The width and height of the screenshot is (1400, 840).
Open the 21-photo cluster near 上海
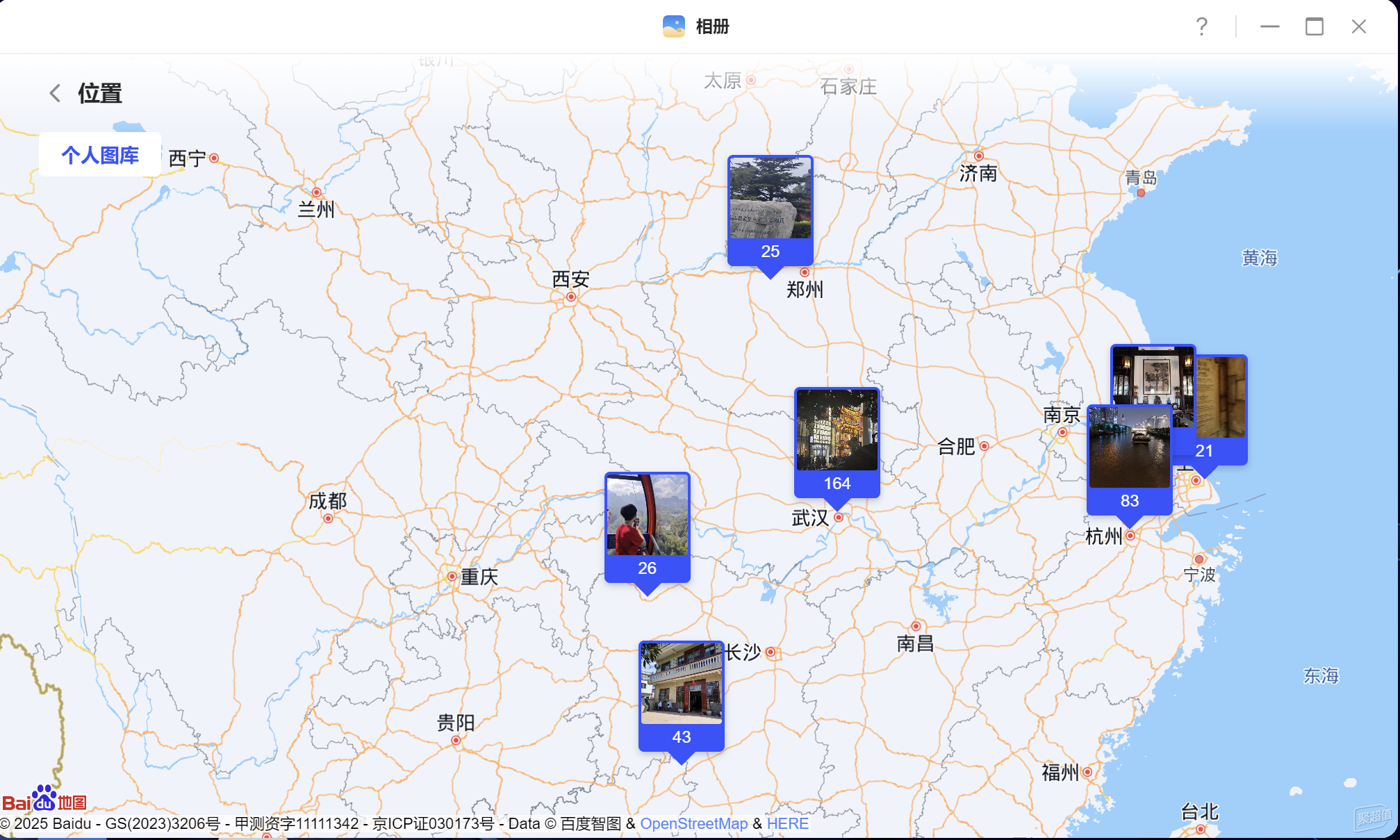click(1221, 417)
